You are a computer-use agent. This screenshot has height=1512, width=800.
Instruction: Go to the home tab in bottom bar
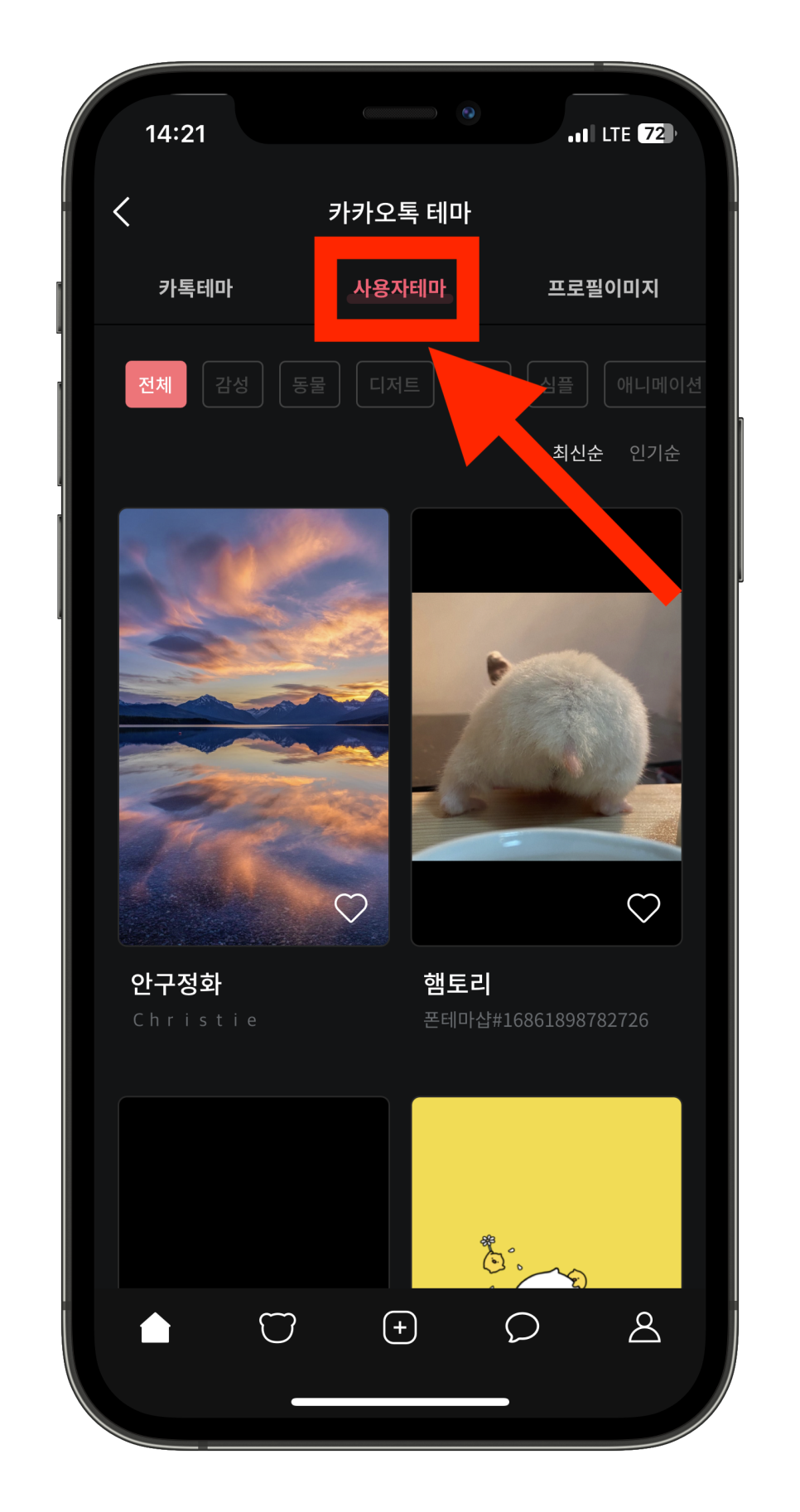coord(155,1327)
